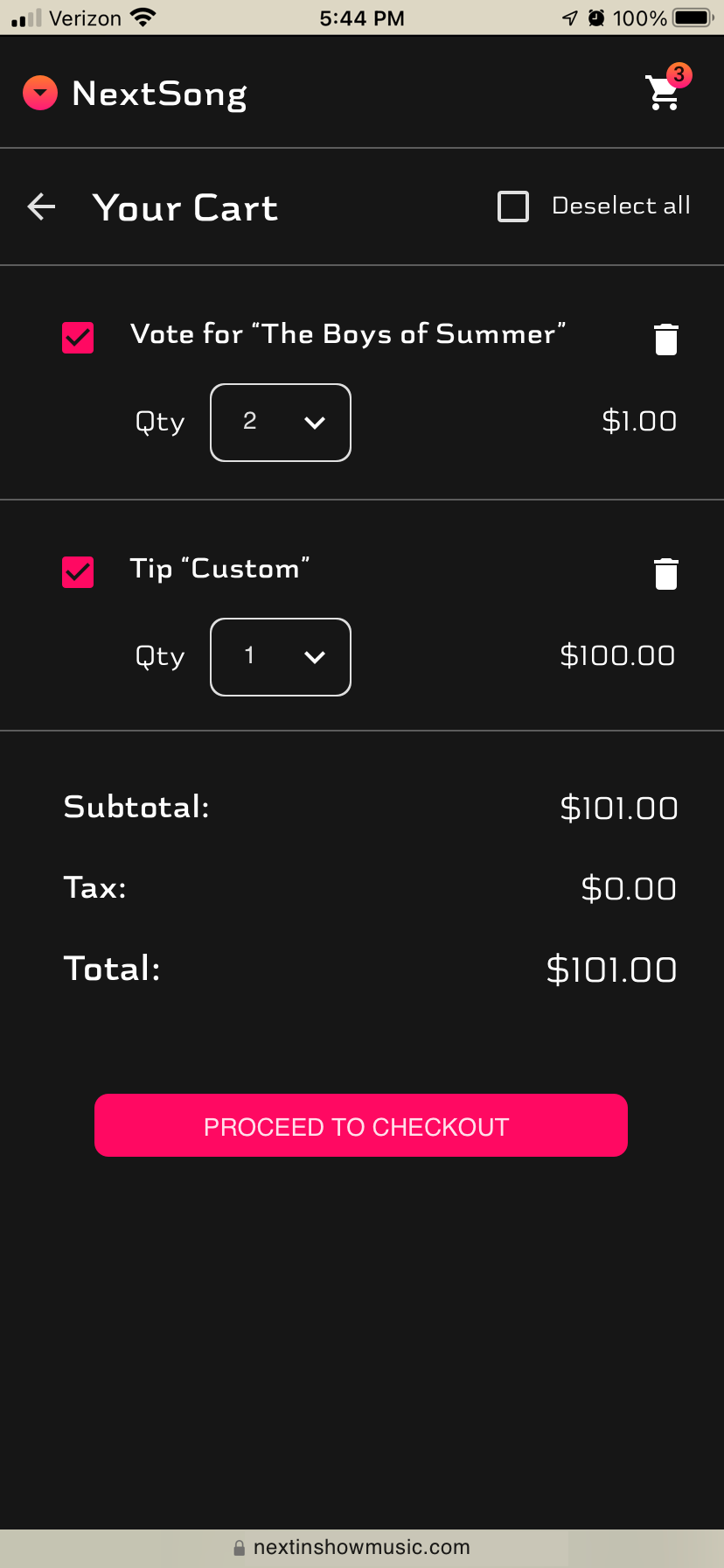Open the NextSong home logo
The height and width of the screenshot is (1568, 724).
click(x=136, y=93)
